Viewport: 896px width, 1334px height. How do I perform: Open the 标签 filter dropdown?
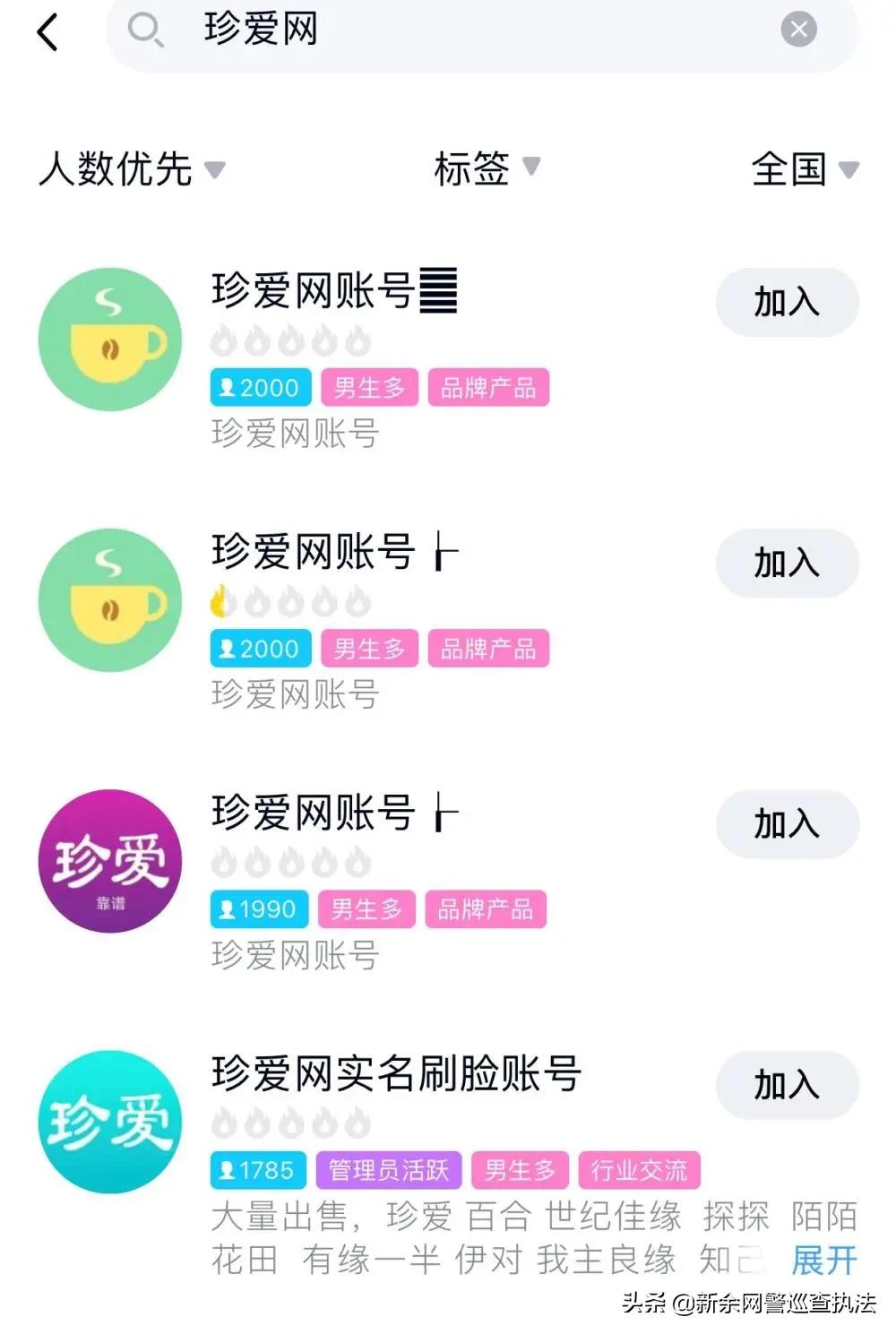click(484, 169)
